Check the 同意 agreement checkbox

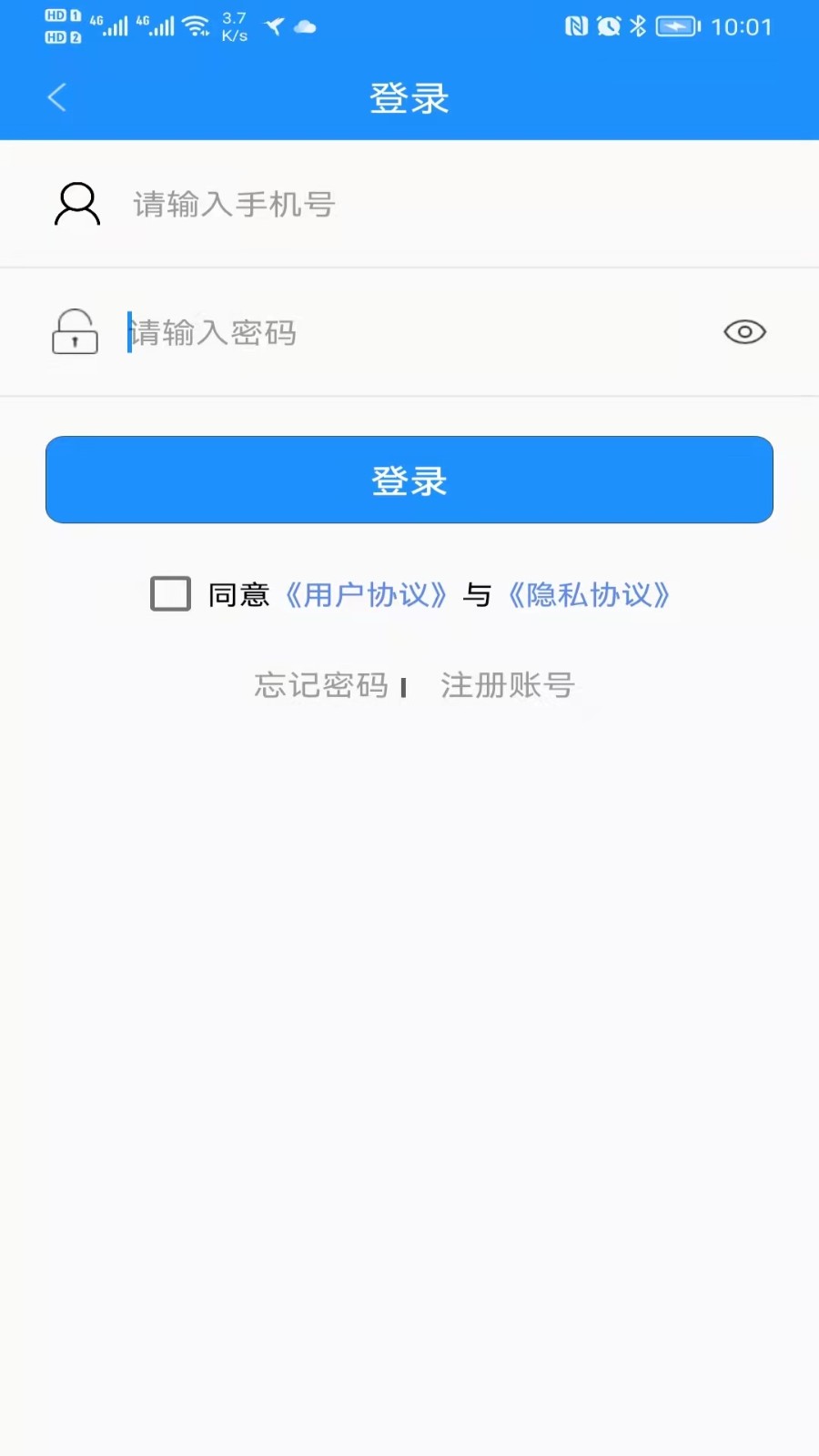pos(170,594)
